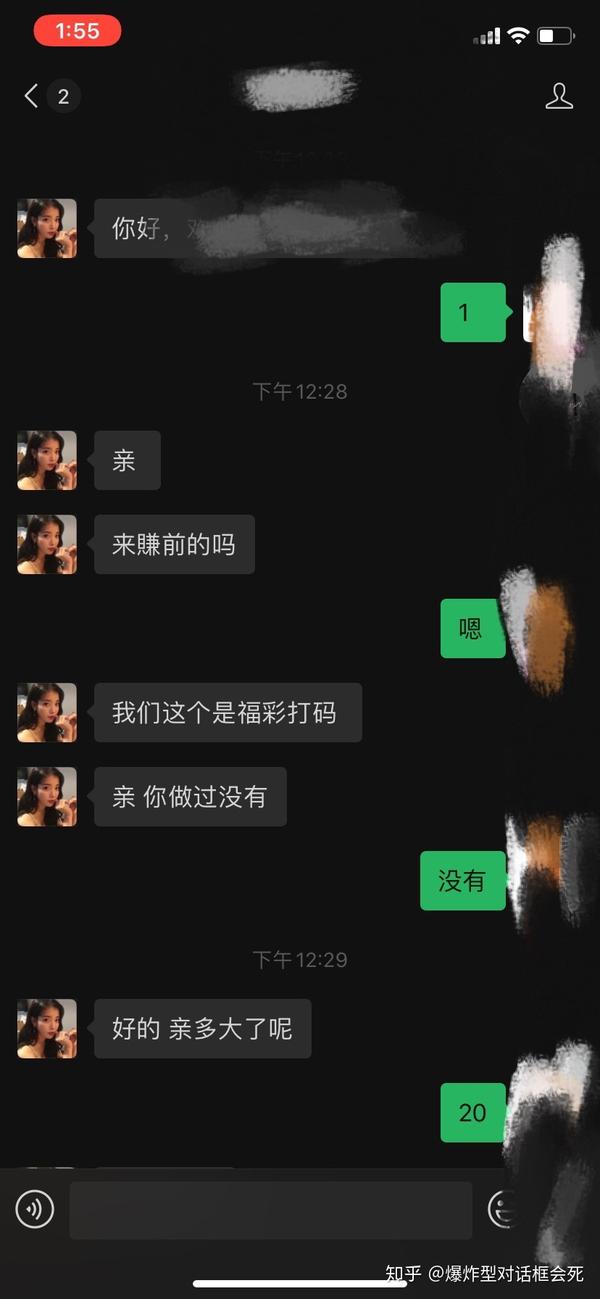Tap sender's avatar beside the "我们这个是福彩打码" message
The height and width of the screenshot is (1299, 600).
[47, 713]
